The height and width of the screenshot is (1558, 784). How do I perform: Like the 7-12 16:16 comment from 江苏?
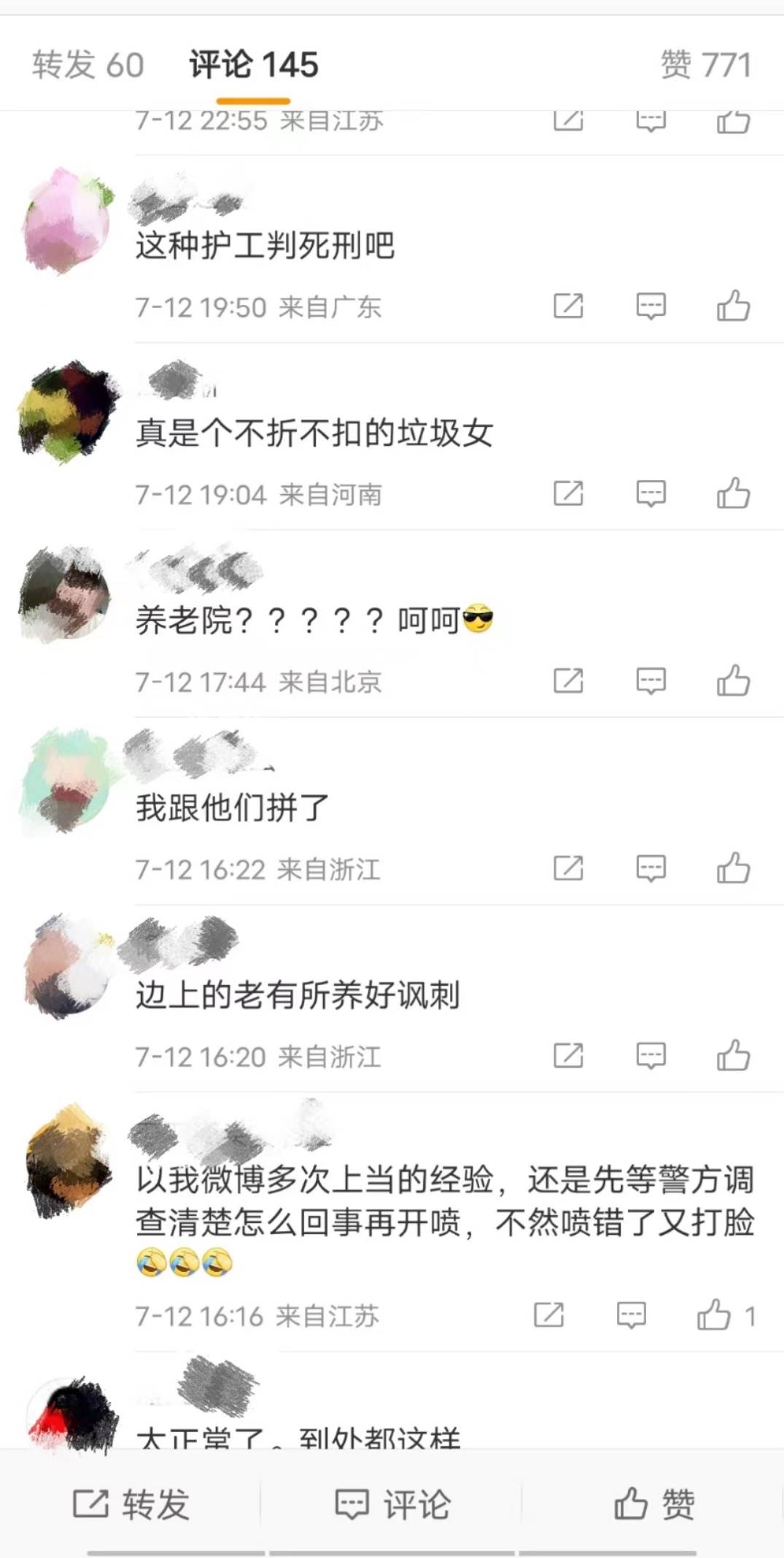(714, 1315)
